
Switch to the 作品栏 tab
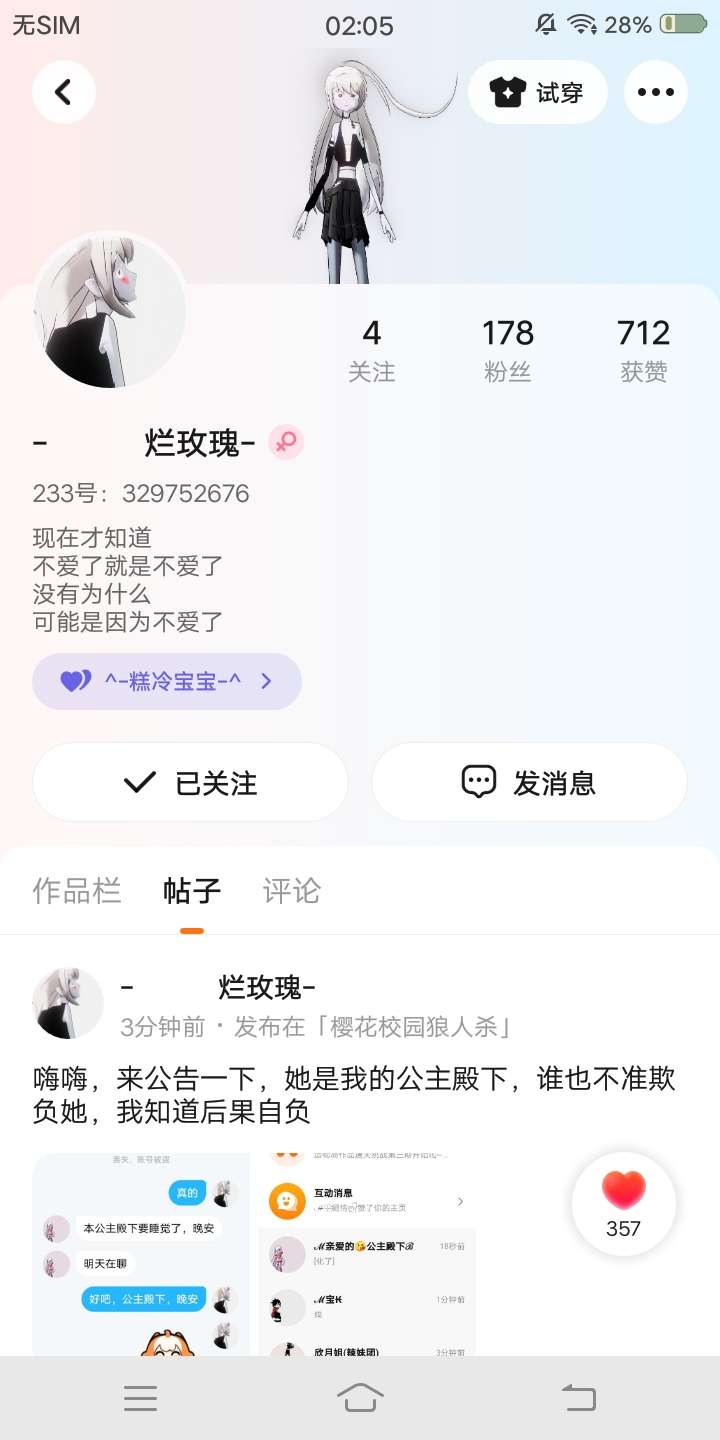point(77,890)
